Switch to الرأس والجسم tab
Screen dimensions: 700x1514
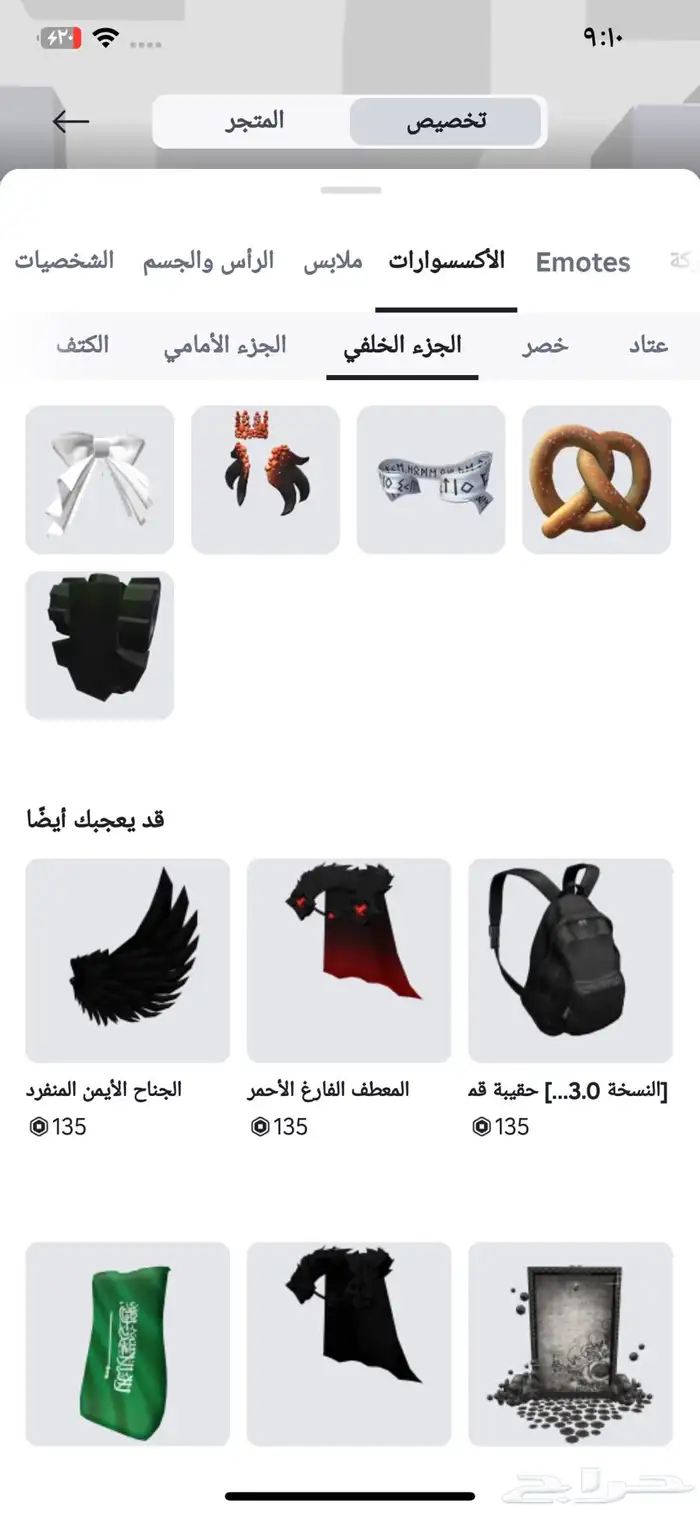pyautogui.click(x=208, y=262)
